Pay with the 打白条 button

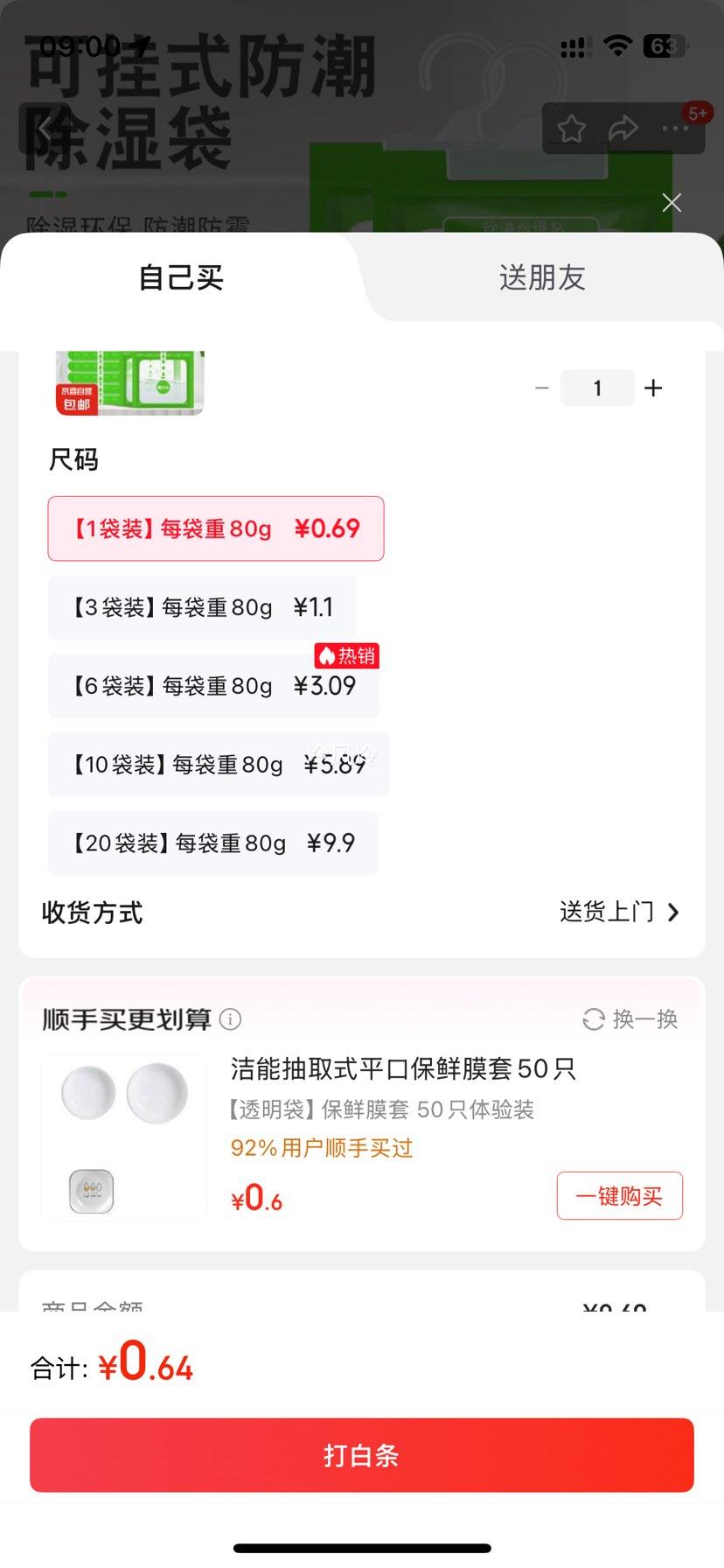click(x=362, y=1455)
